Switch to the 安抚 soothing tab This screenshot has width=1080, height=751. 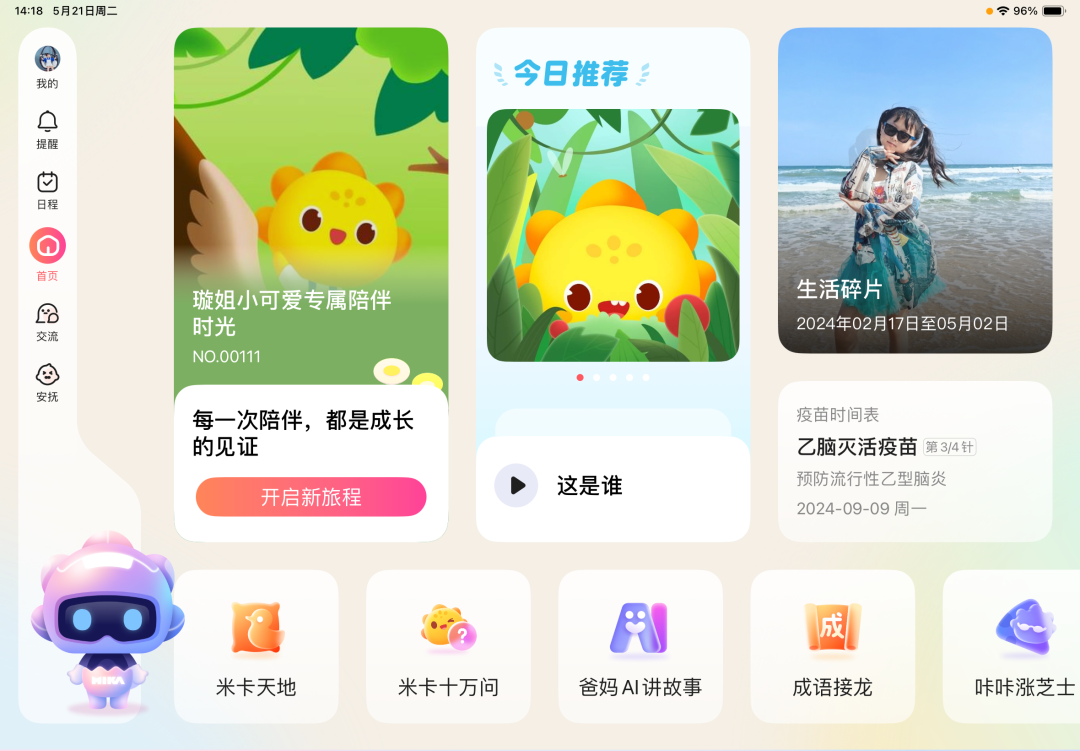[x=47, y=382]
